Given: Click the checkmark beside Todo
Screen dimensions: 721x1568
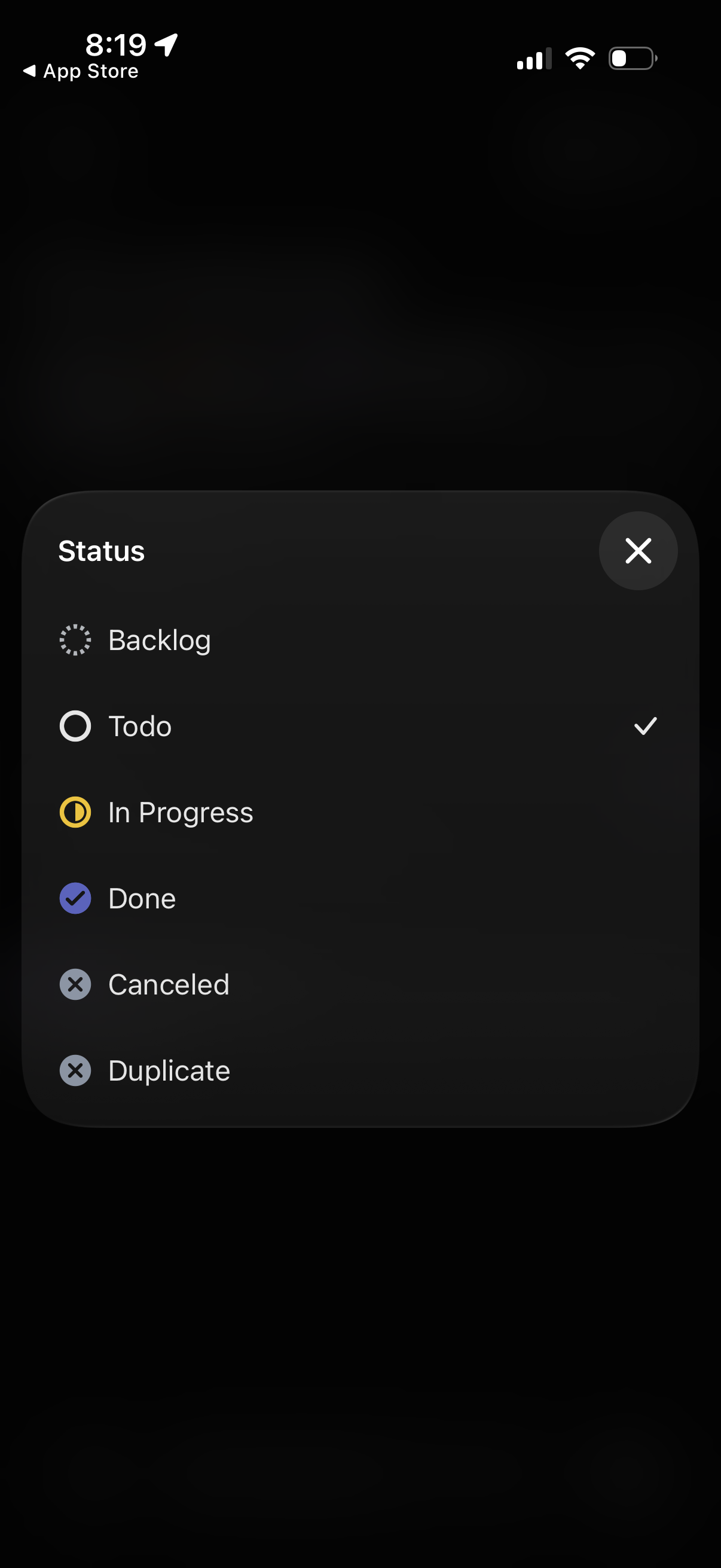Looking at the screenshot, I should (x=646, y=725).
